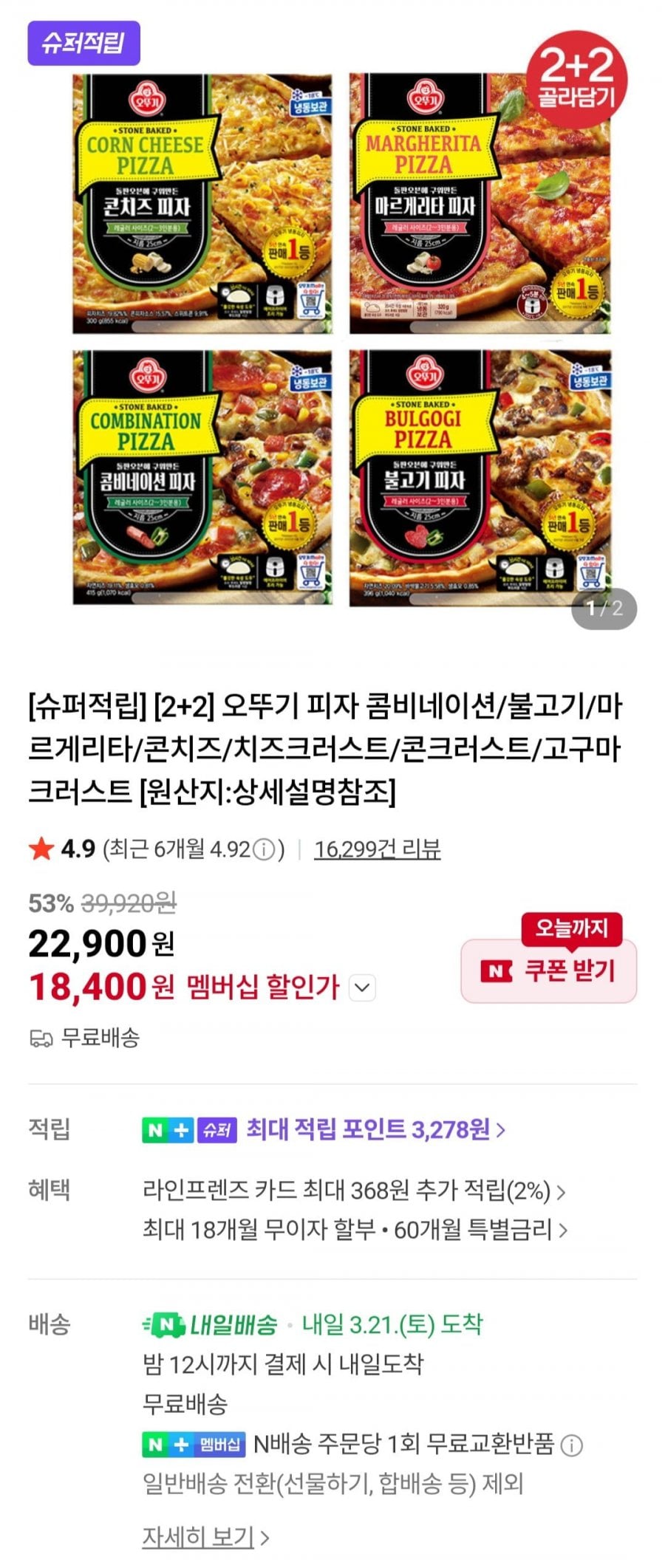Expand the 멤버십 할인가 price dropdown
Image resolution: width=665 pixels, height=1568 pixels.
point(362,987)
